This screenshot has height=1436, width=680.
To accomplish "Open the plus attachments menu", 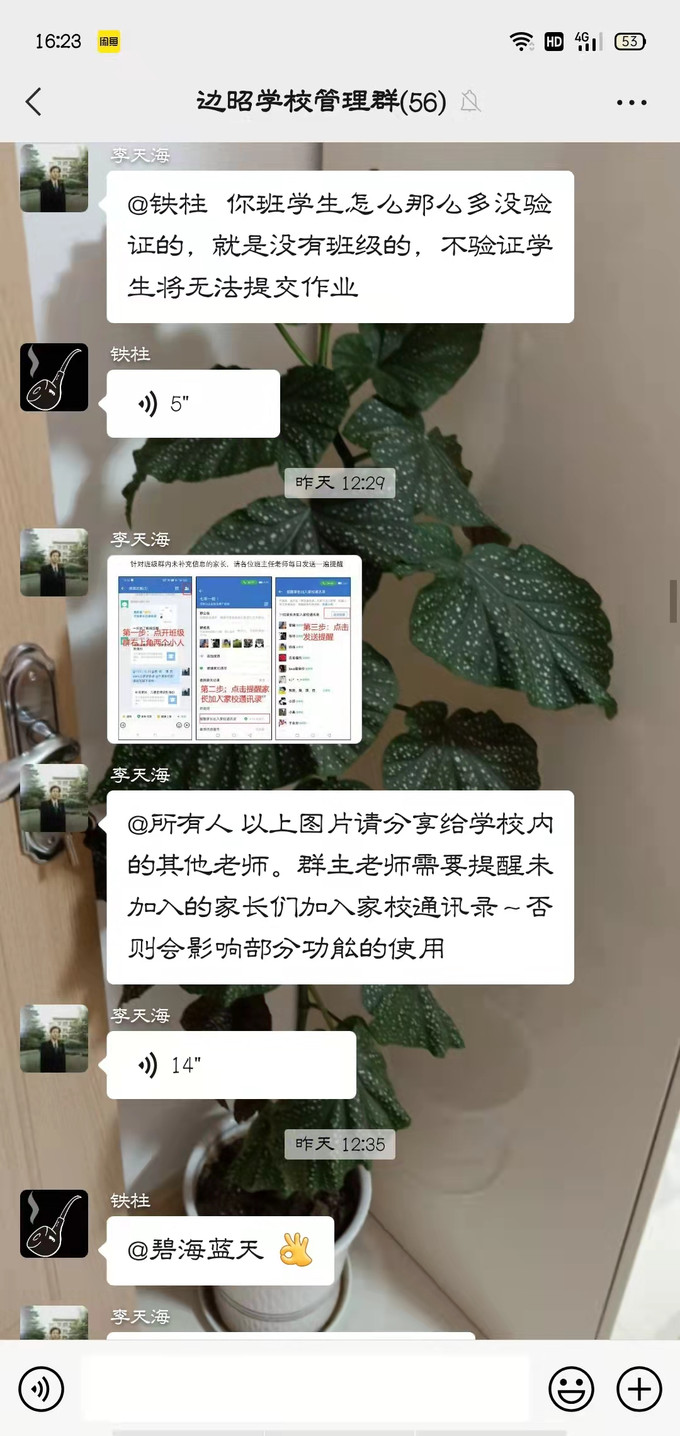I will point(639,1389).
